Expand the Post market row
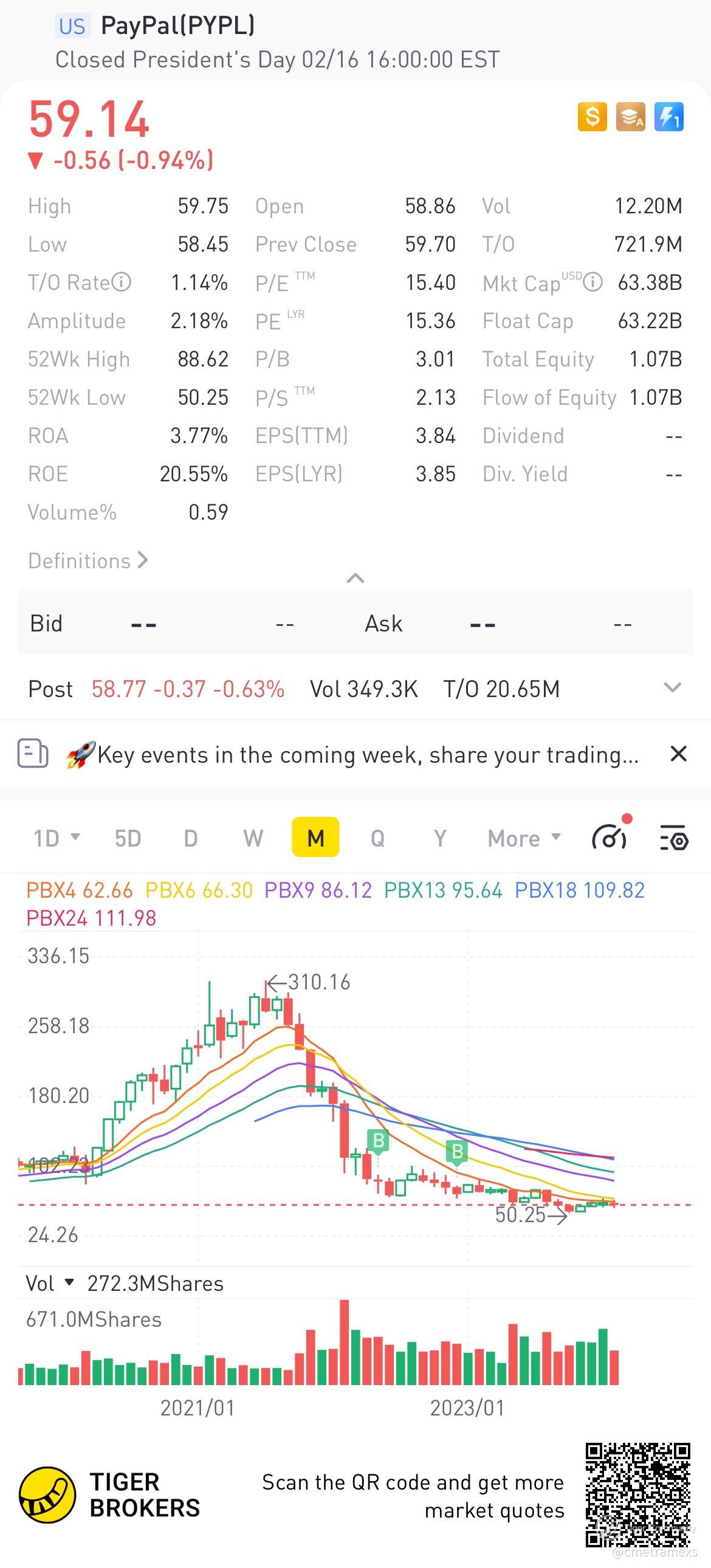 pyautogui.click(x=672, y=689)
